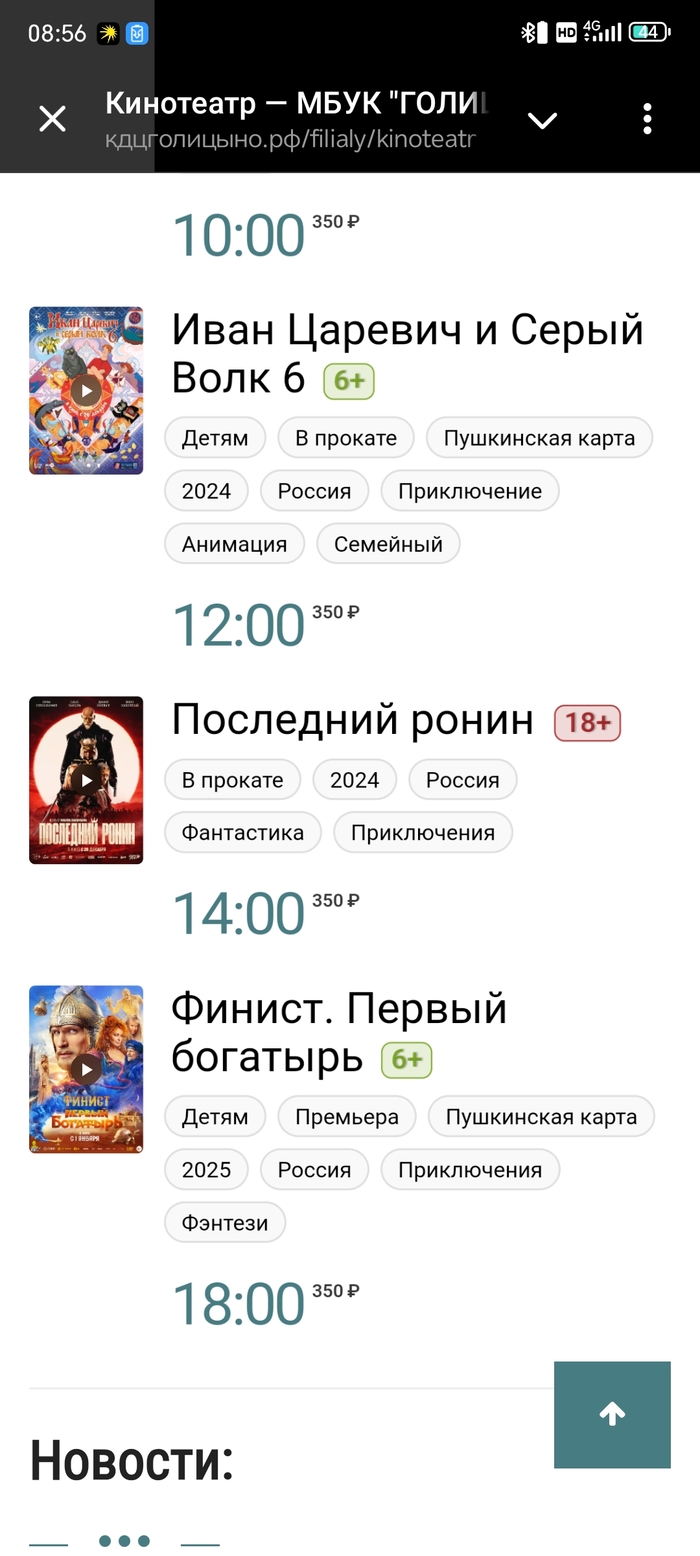Tap the Анимация genre chip
Image resolution: width=700 pixels, height=1556 pixels.
[234, 544]
